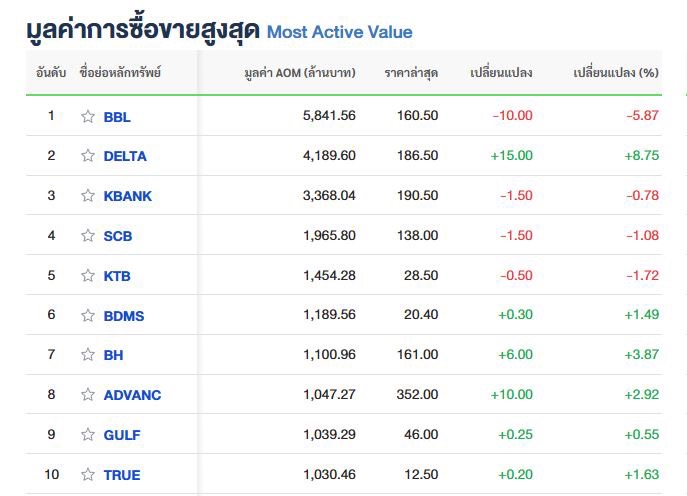Favorite the SCB stock

click(x=88, y=236)
